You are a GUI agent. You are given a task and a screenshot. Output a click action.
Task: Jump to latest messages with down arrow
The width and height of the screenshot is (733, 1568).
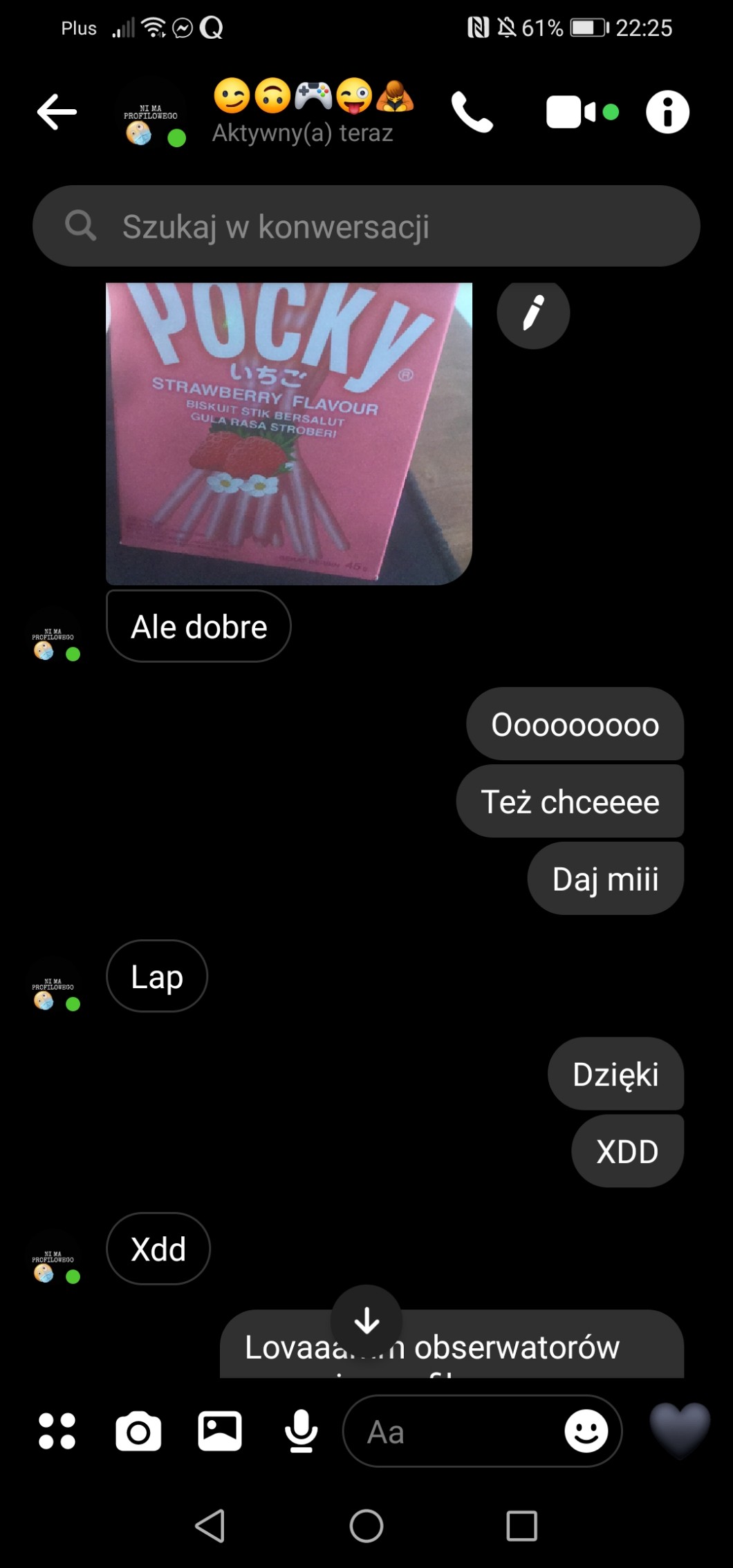[366, 1320]
